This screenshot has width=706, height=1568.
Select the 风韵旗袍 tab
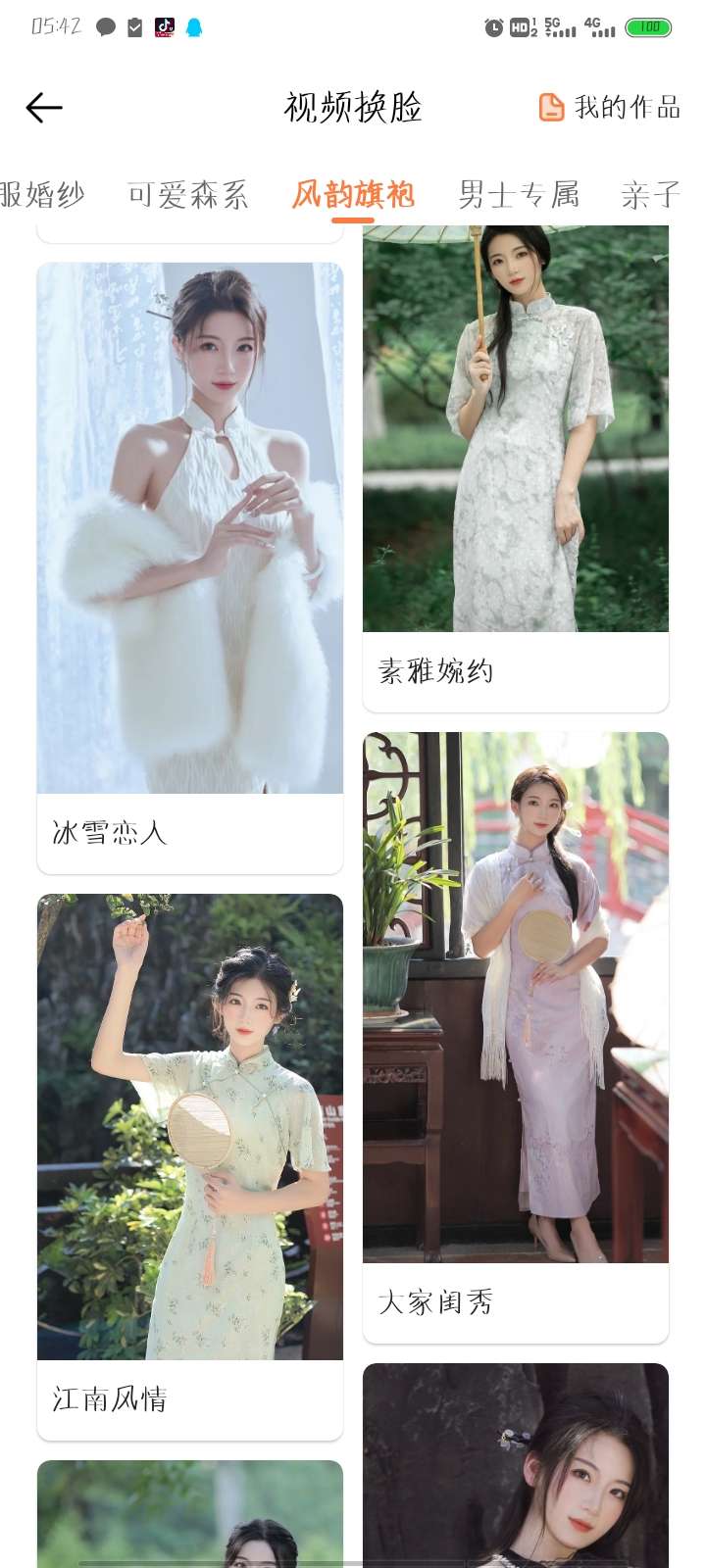coord(353,195)
